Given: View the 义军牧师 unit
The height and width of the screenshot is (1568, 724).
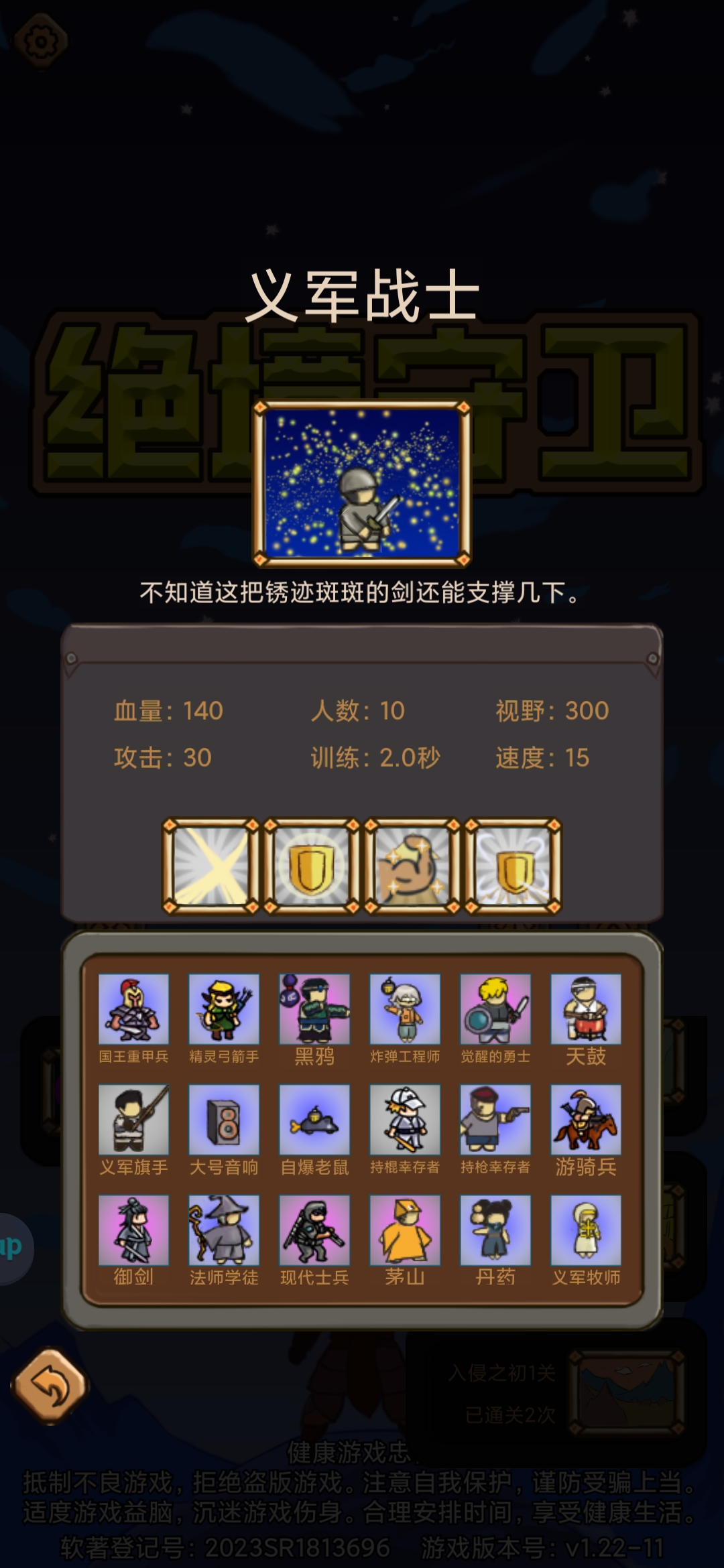Looking at the screenshot, I should (586, 1230).
